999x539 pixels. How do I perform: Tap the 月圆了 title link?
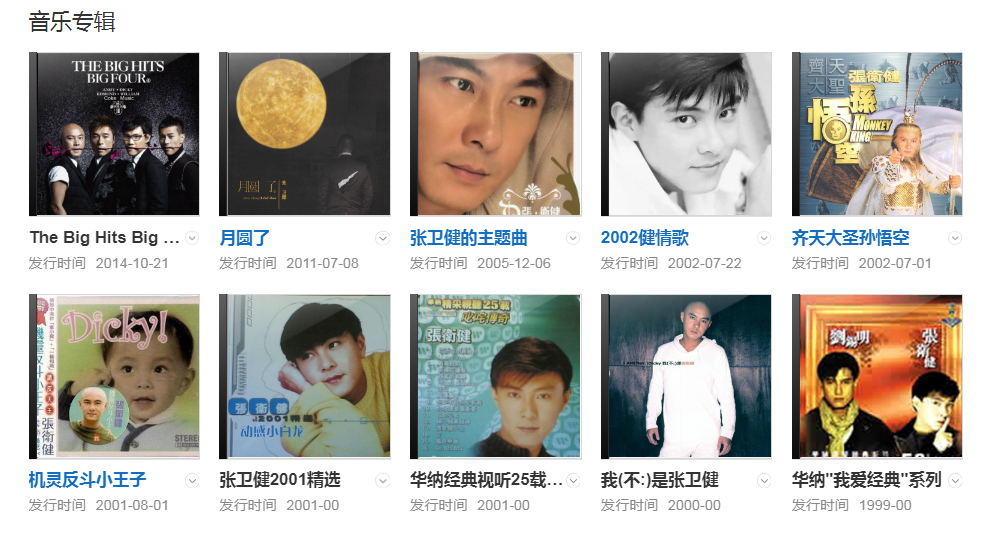click(x=245, y=238)
